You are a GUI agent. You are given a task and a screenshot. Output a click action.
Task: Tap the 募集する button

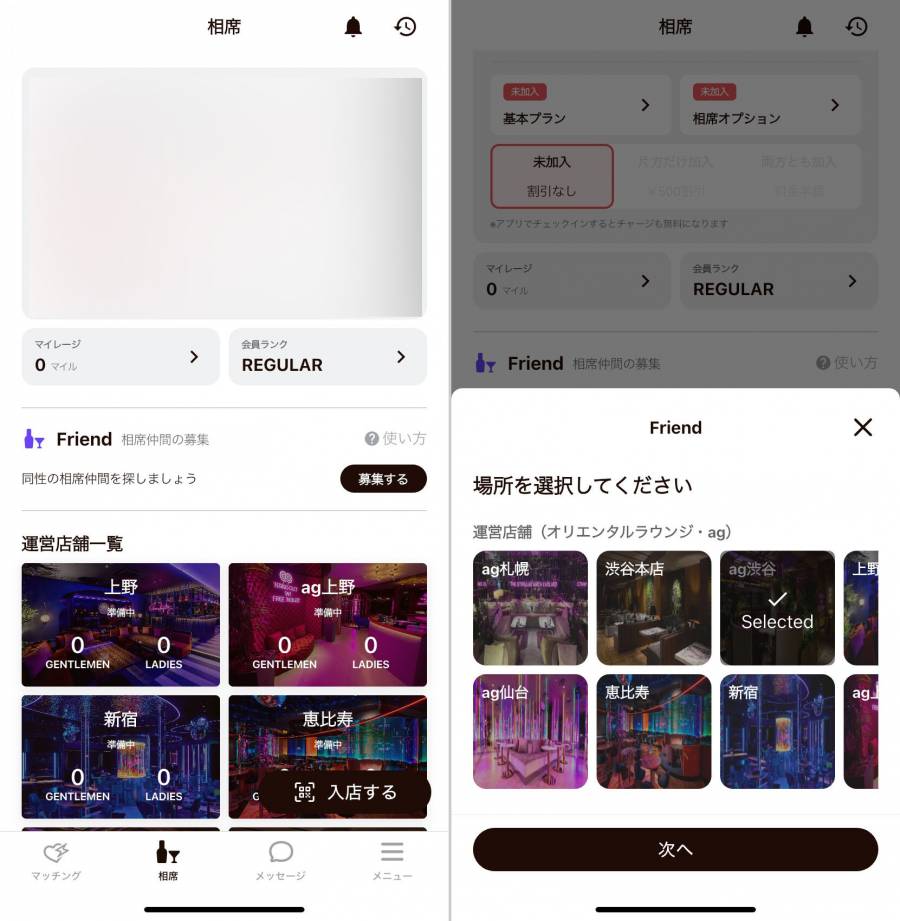pos(383,479)
